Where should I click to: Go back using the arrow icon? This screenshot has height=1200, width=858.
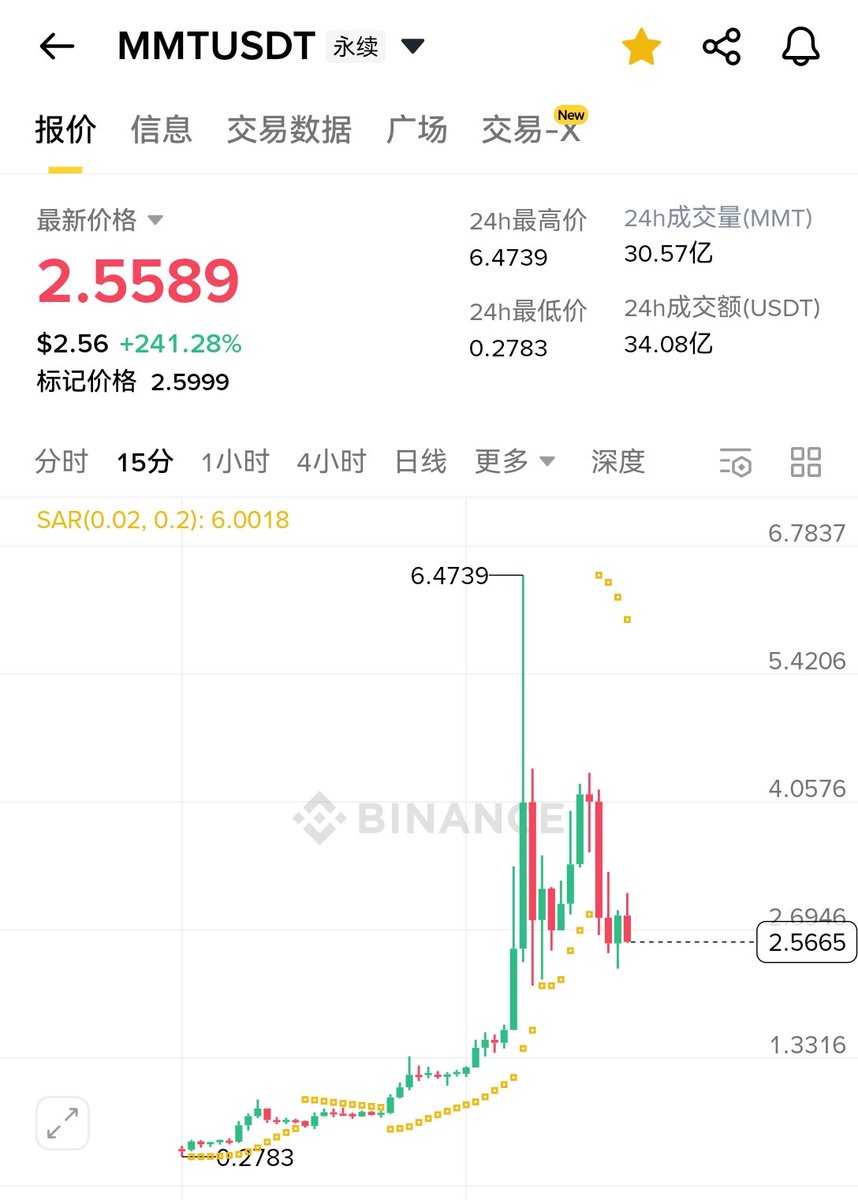57,47
